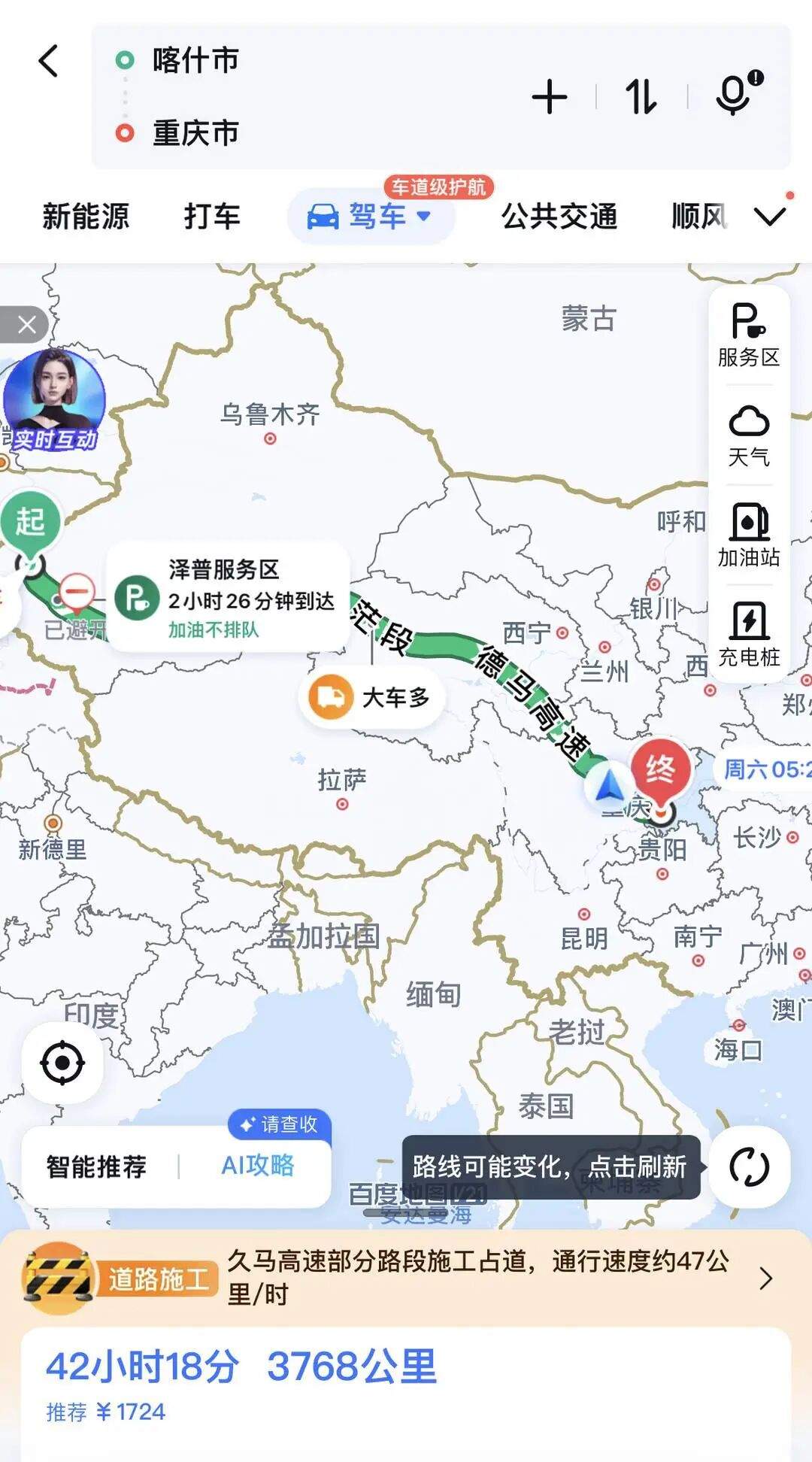Add a waypoint using the plus icon
812x1462 pixels.
point(550,98)
